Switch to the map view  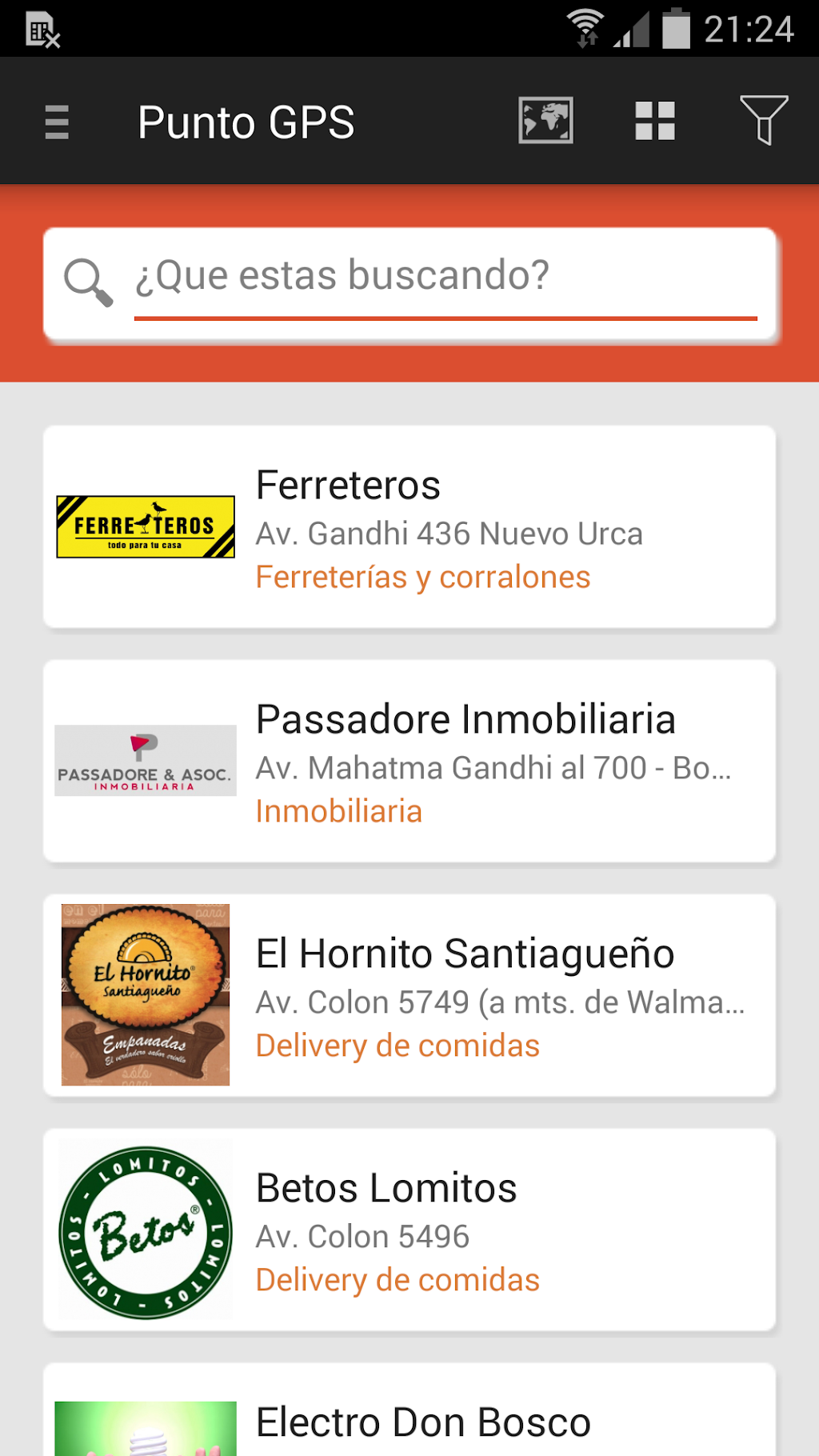(545, 121)
